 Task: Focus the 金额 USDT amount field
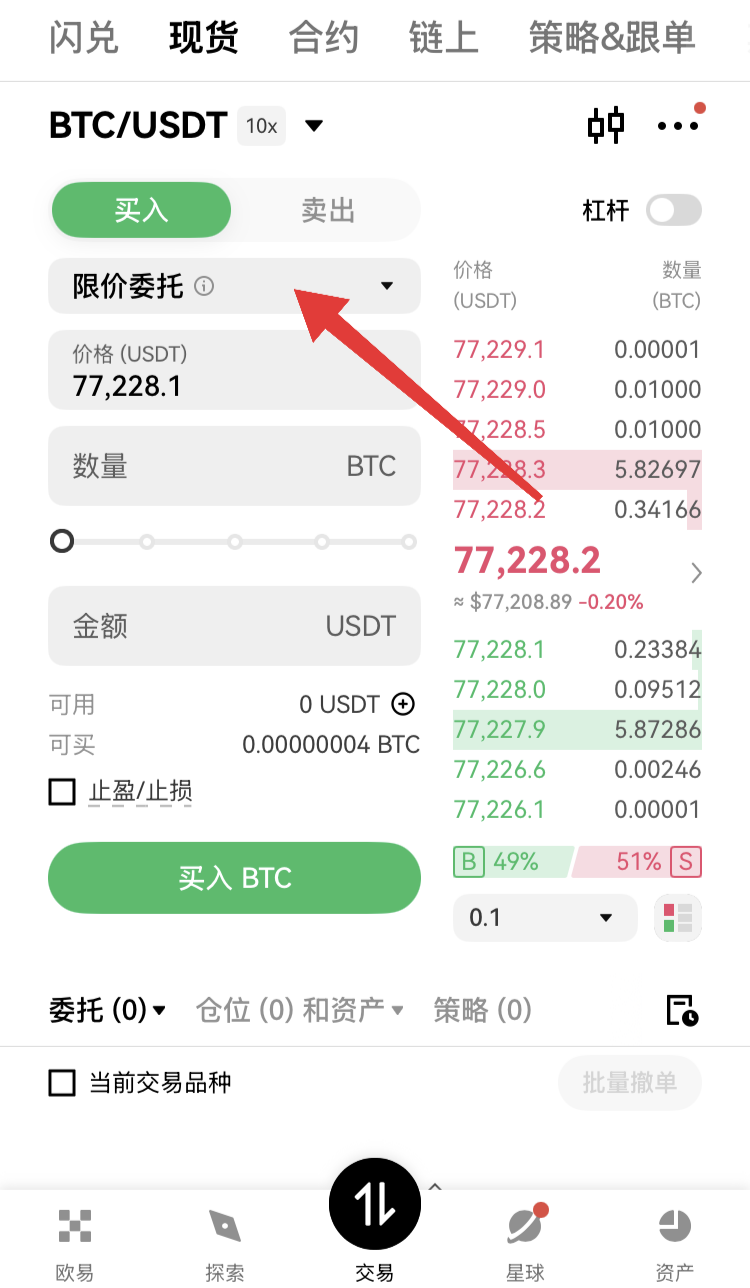(234, 626)
